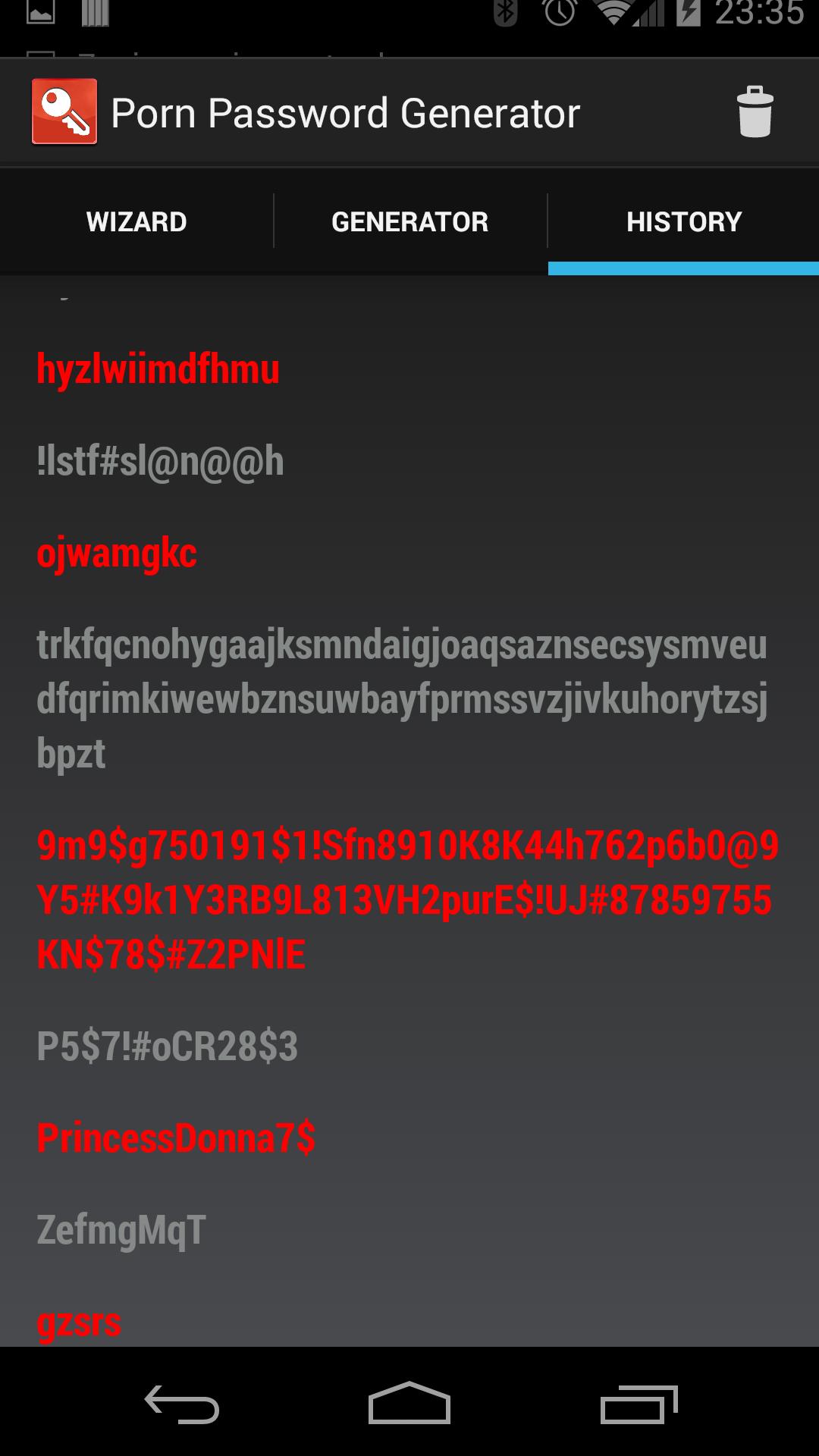This screenshot has height=1456, width=819.
Task: Switch to the Wizard tab
Action: 136,221
